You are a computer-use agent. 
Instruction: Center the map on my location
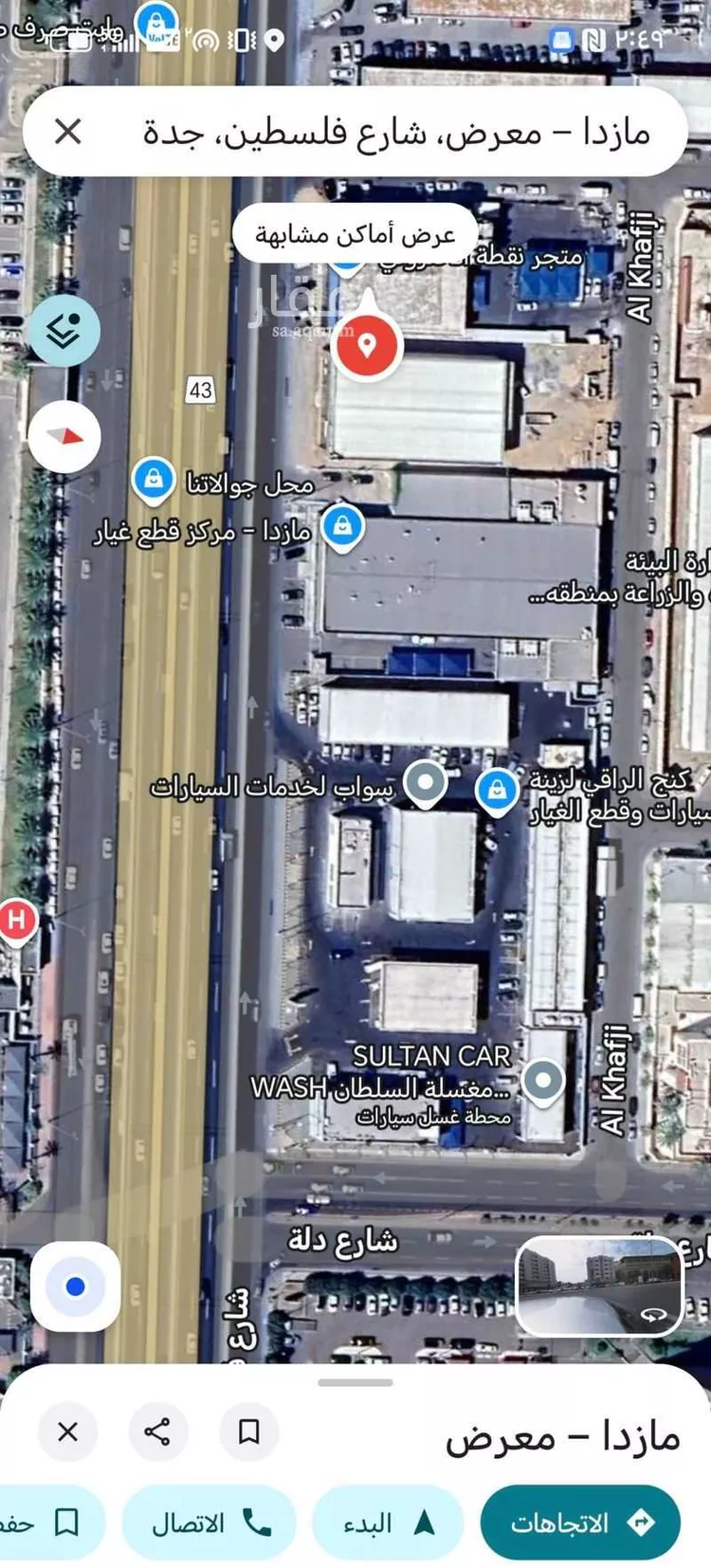click(75, 1286)
